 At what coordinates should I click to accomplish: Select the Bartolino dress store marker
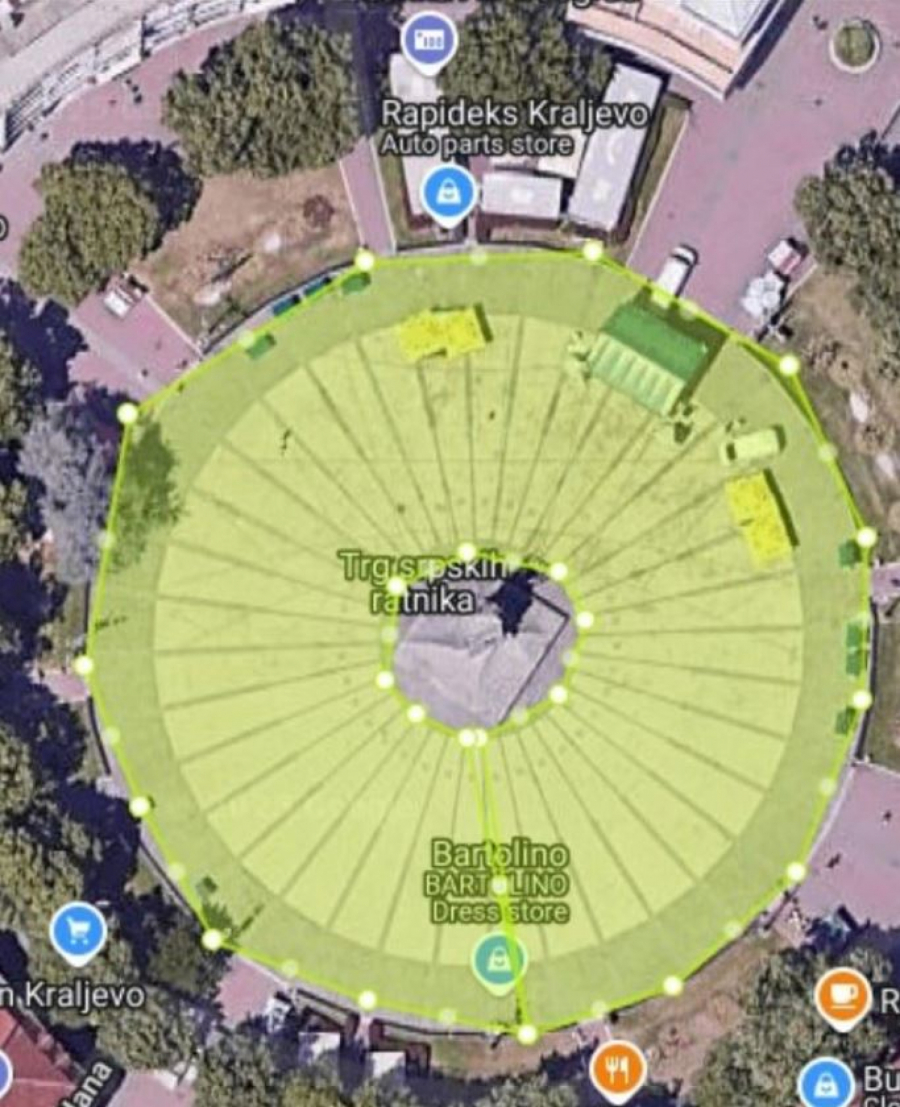[498, 961]
